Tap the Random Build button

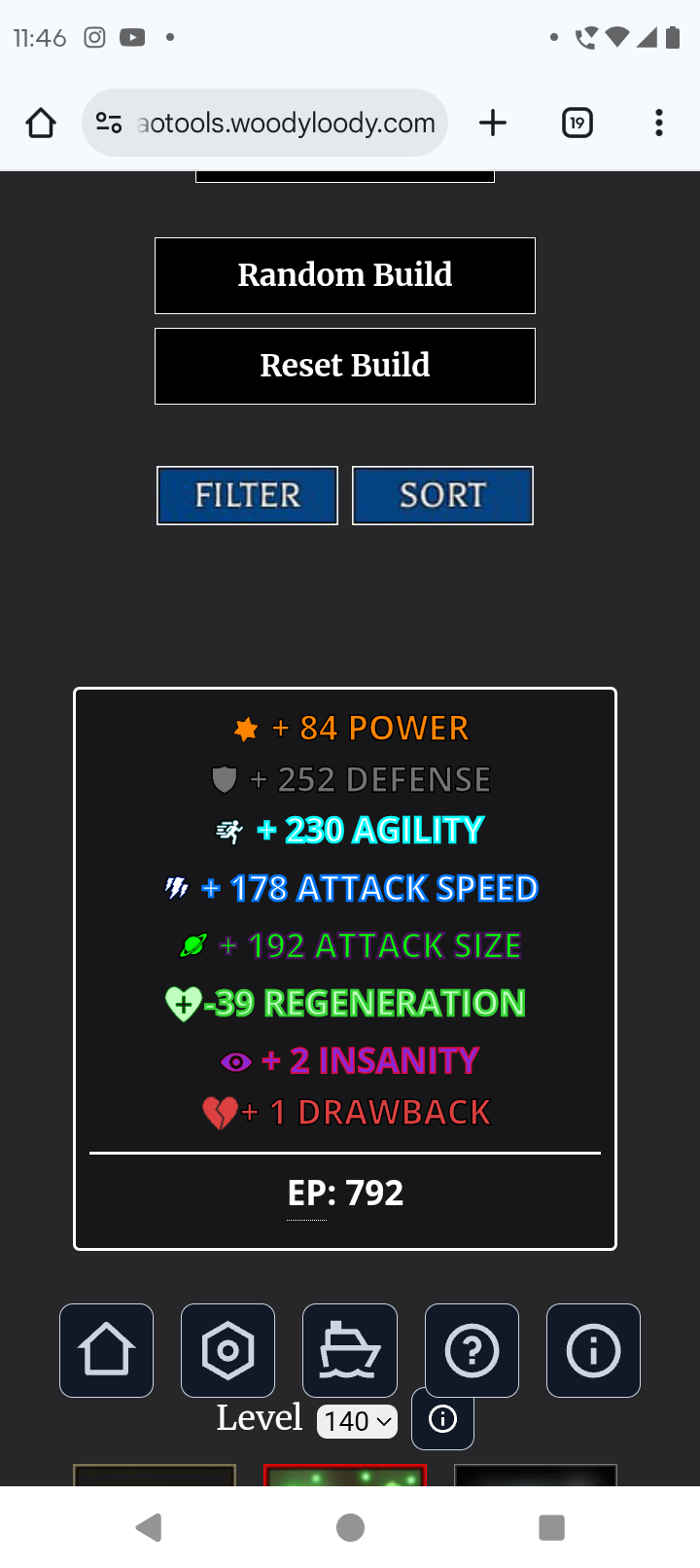pyautogui.click(x=344, y=275)
